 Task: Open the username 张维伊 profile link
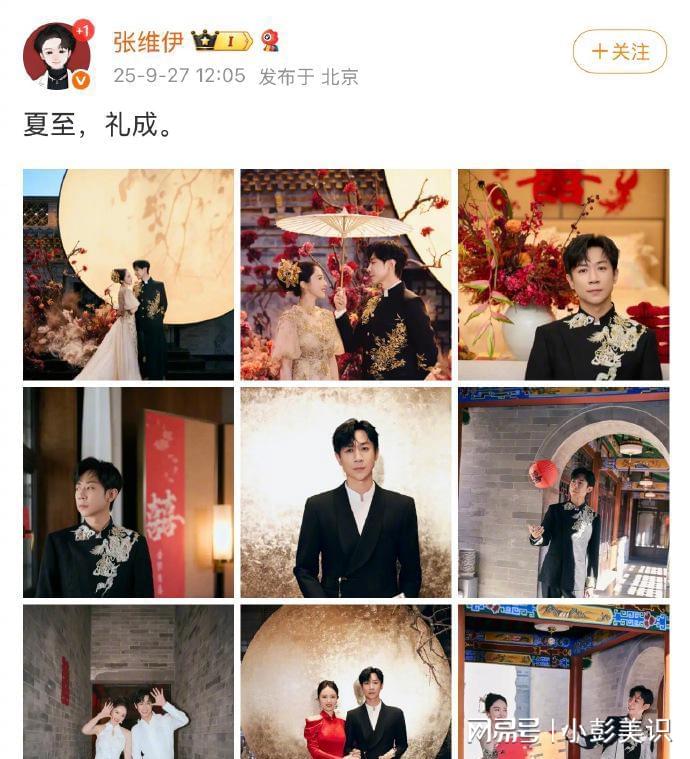148,41
